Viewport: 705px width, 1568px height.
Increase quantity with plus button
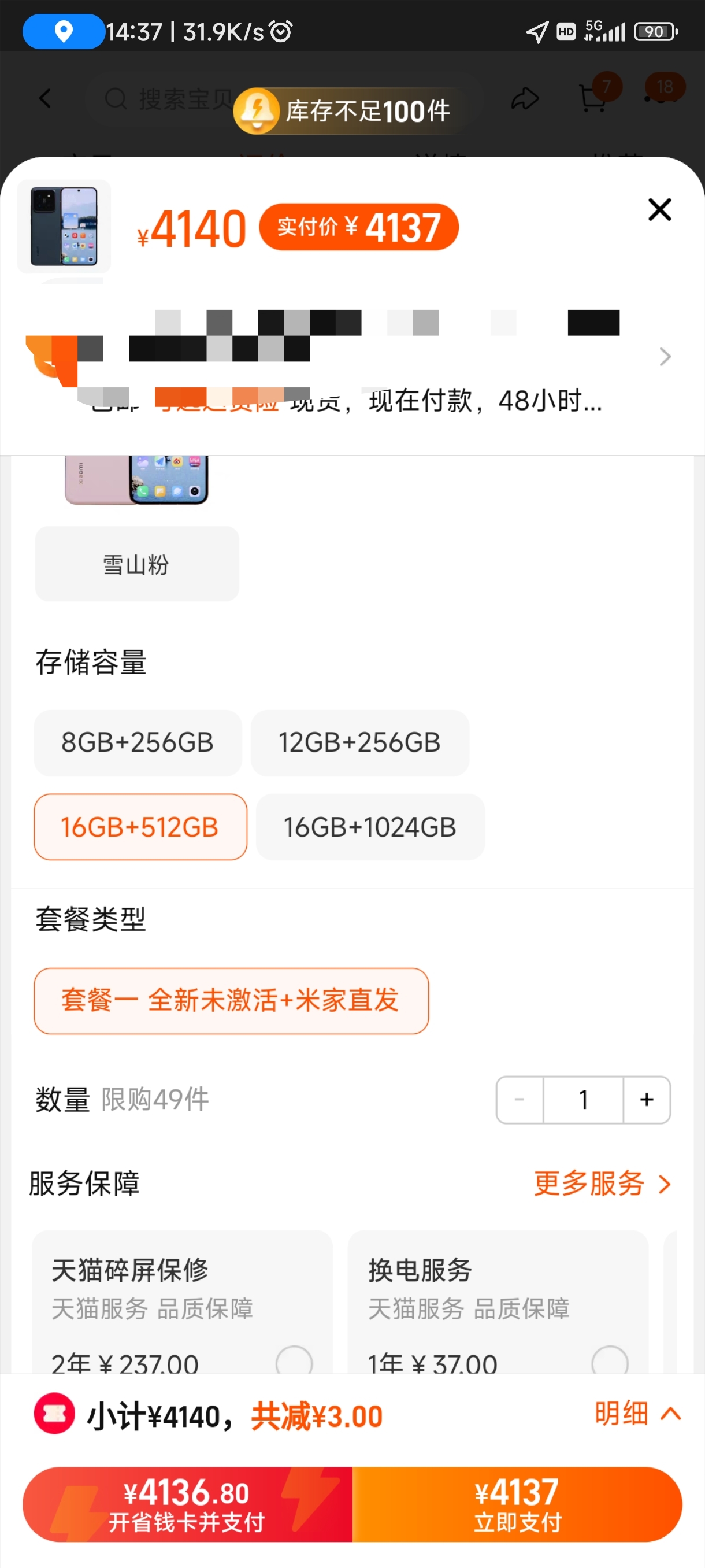[x=646, y=1099]
